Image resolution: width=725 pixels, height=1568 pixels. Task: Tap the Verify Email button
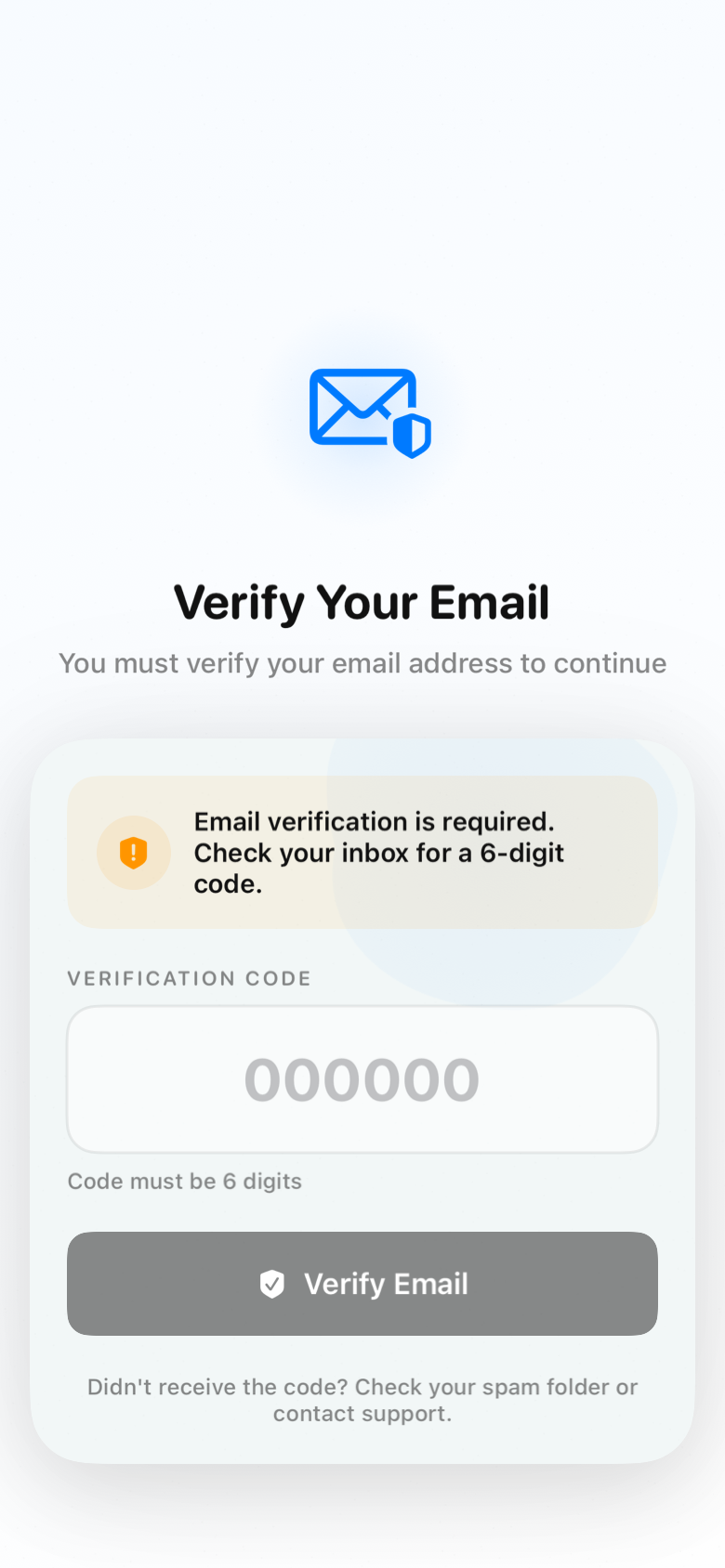click(362, 1284)
